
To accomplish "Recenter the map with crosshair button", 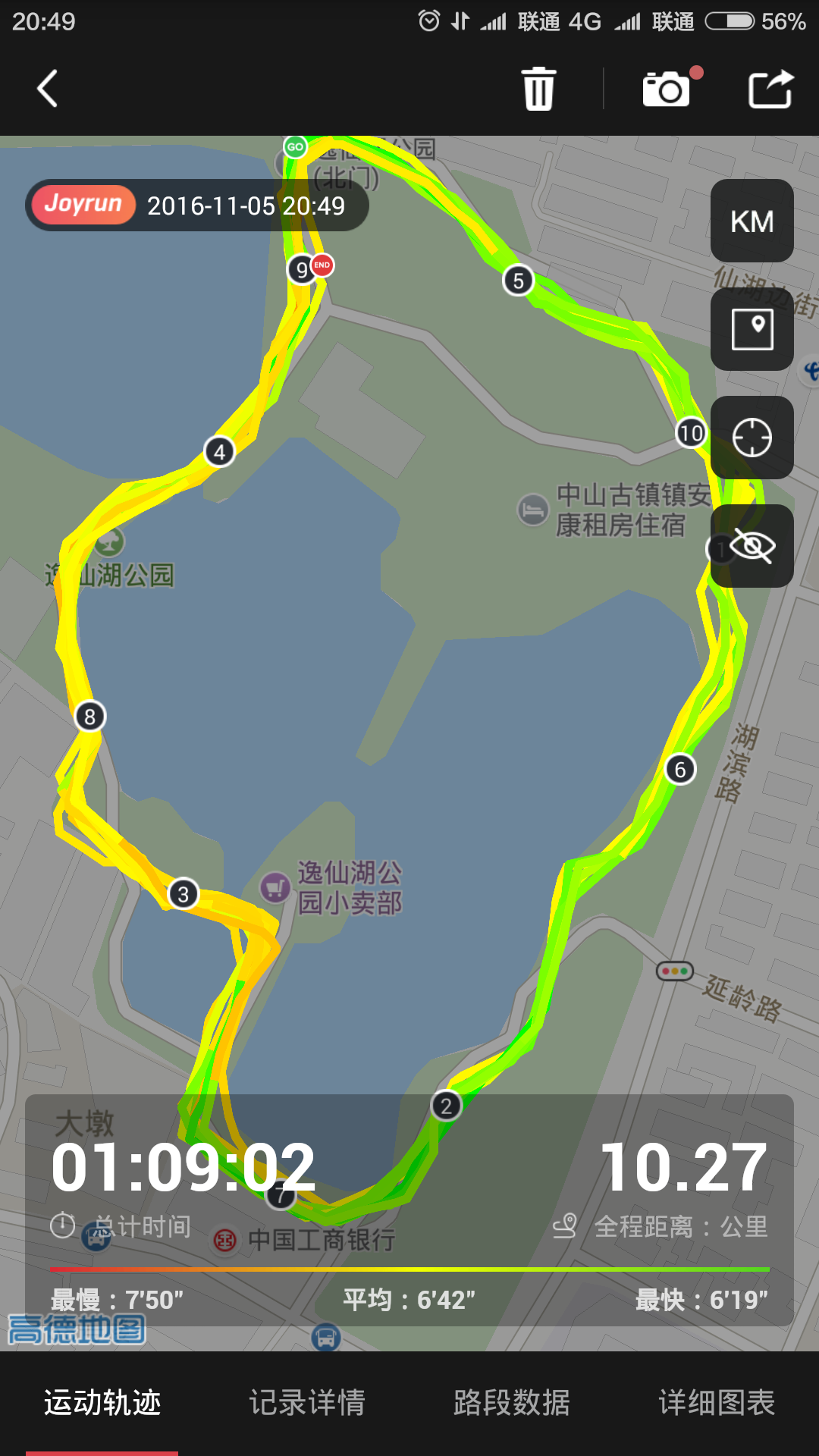I will point(752,438).
